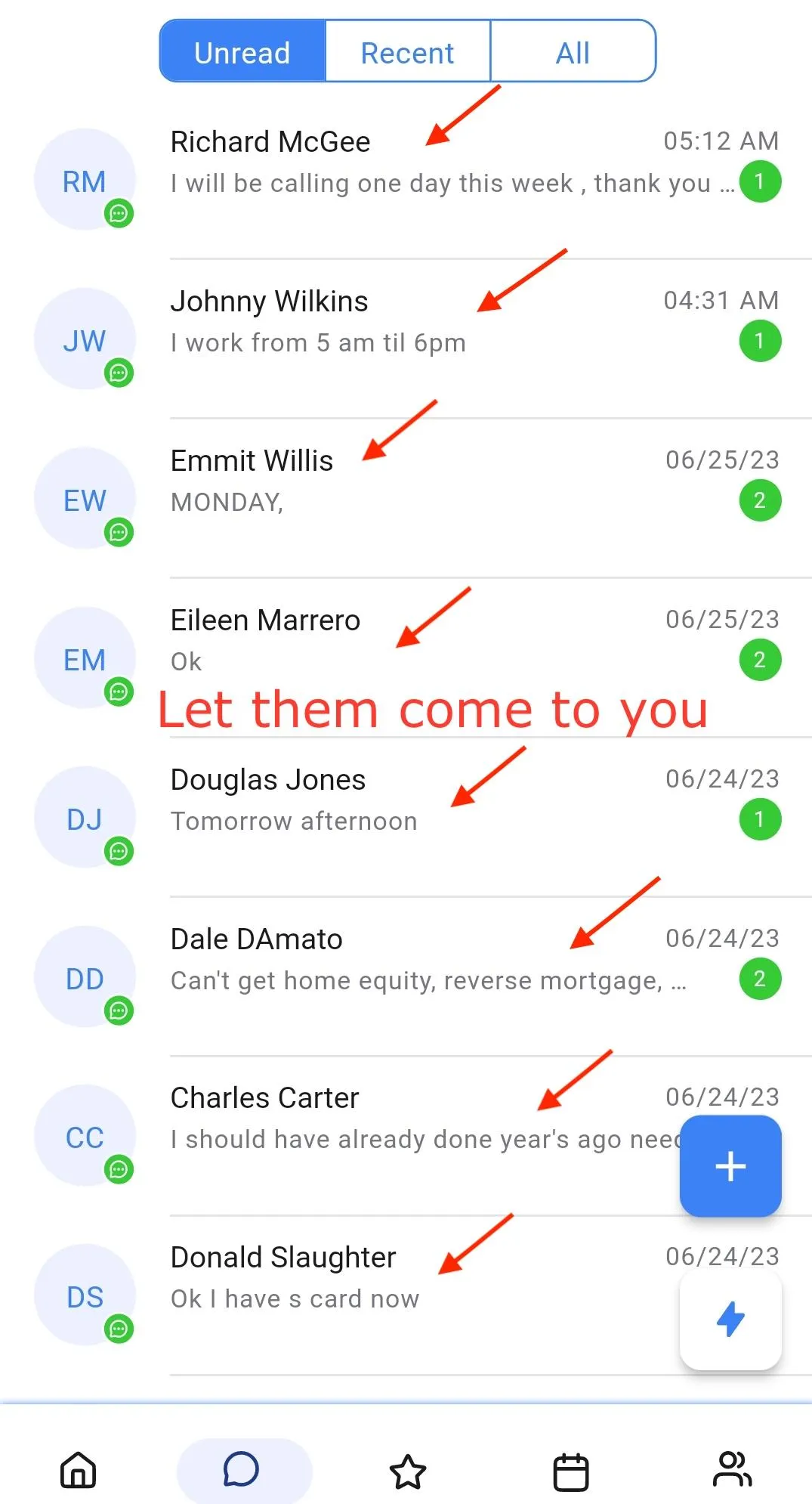Screen dimensions: 812x1504
Task: Switch to the Recent filter
Action: click(408, 52)
